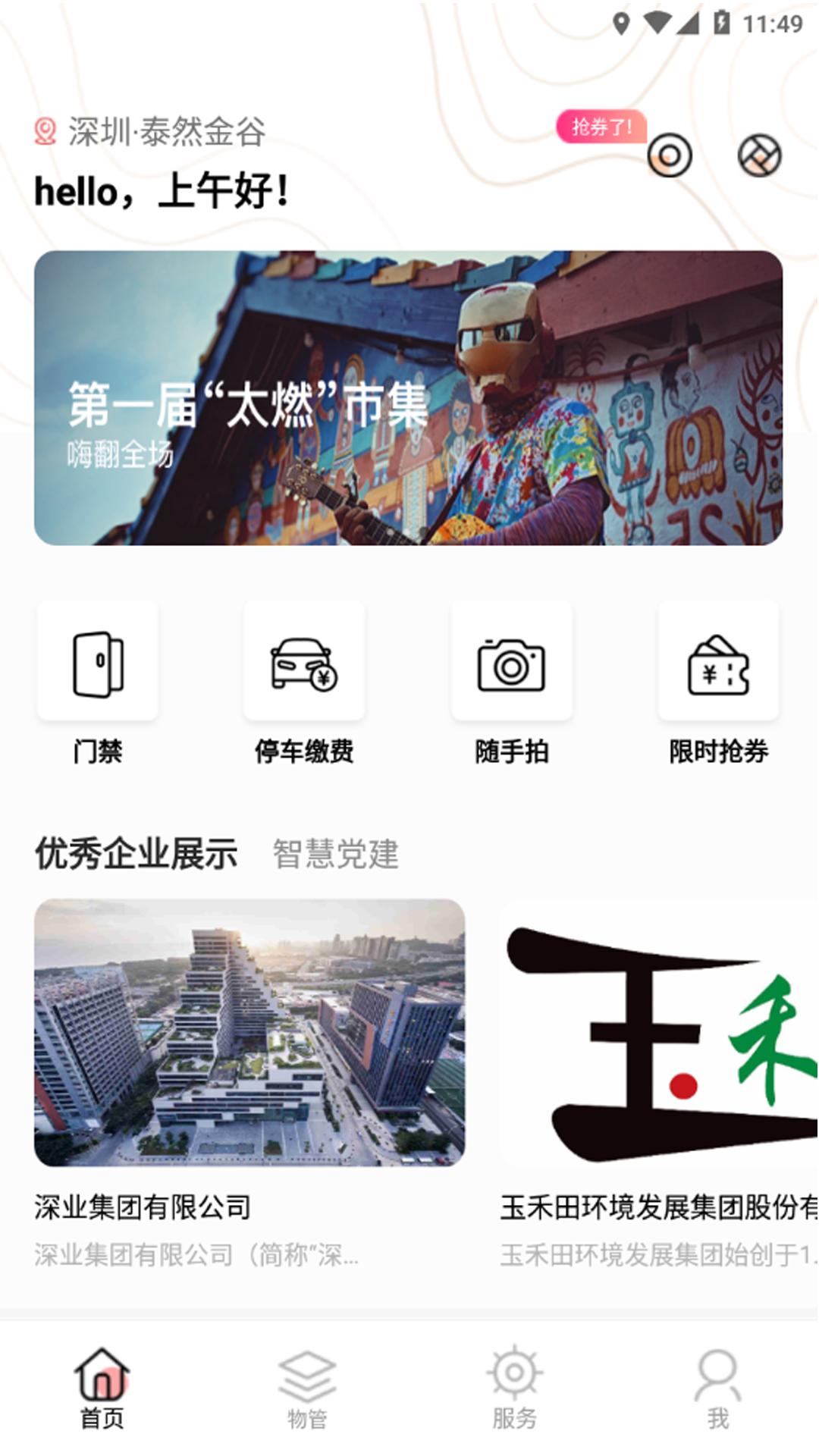
Task: Open the scan icon in the top right corner
Action: tap(761, 155)
